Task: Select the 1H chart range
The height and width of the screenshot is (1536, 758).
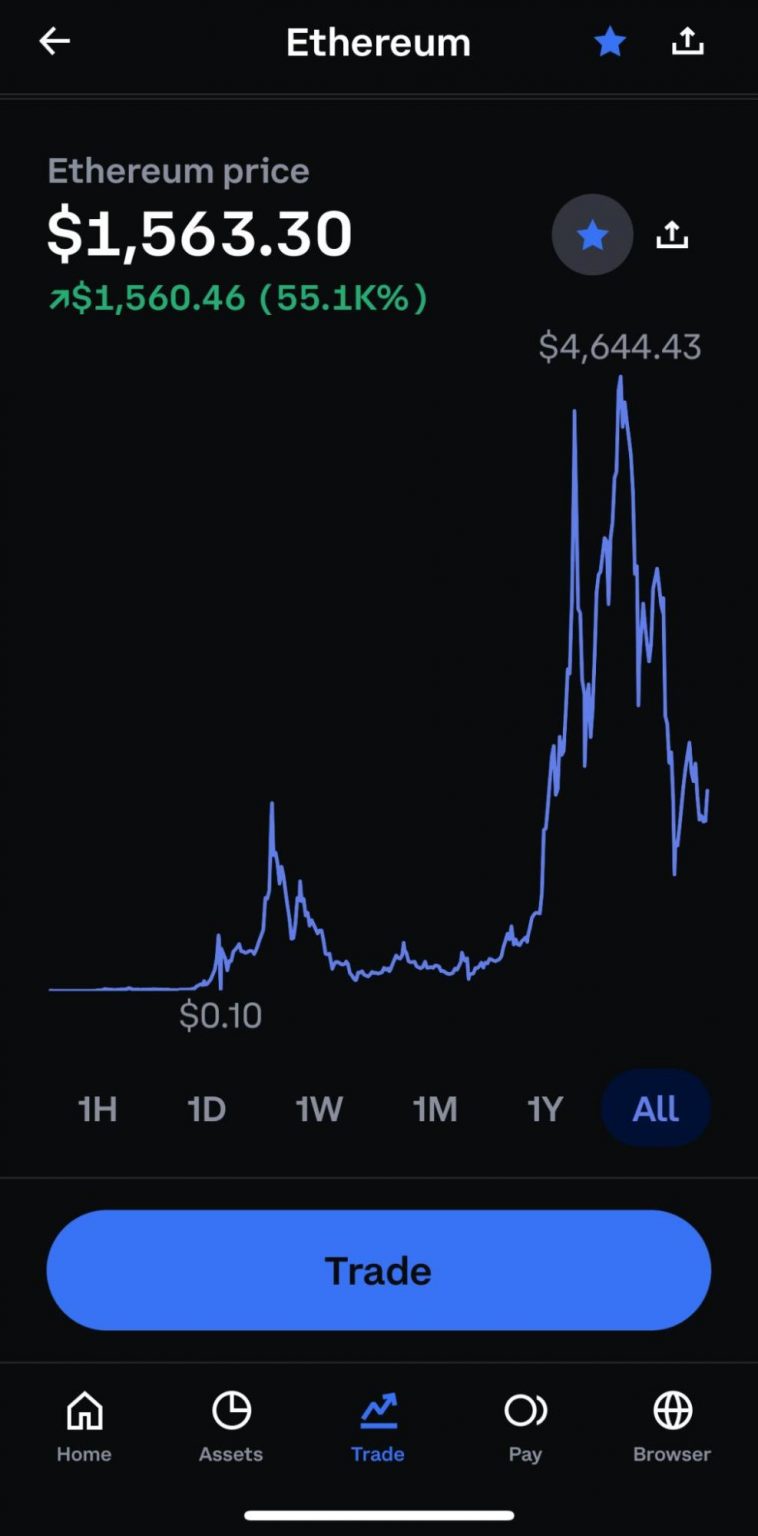Action: [98, 1108]
